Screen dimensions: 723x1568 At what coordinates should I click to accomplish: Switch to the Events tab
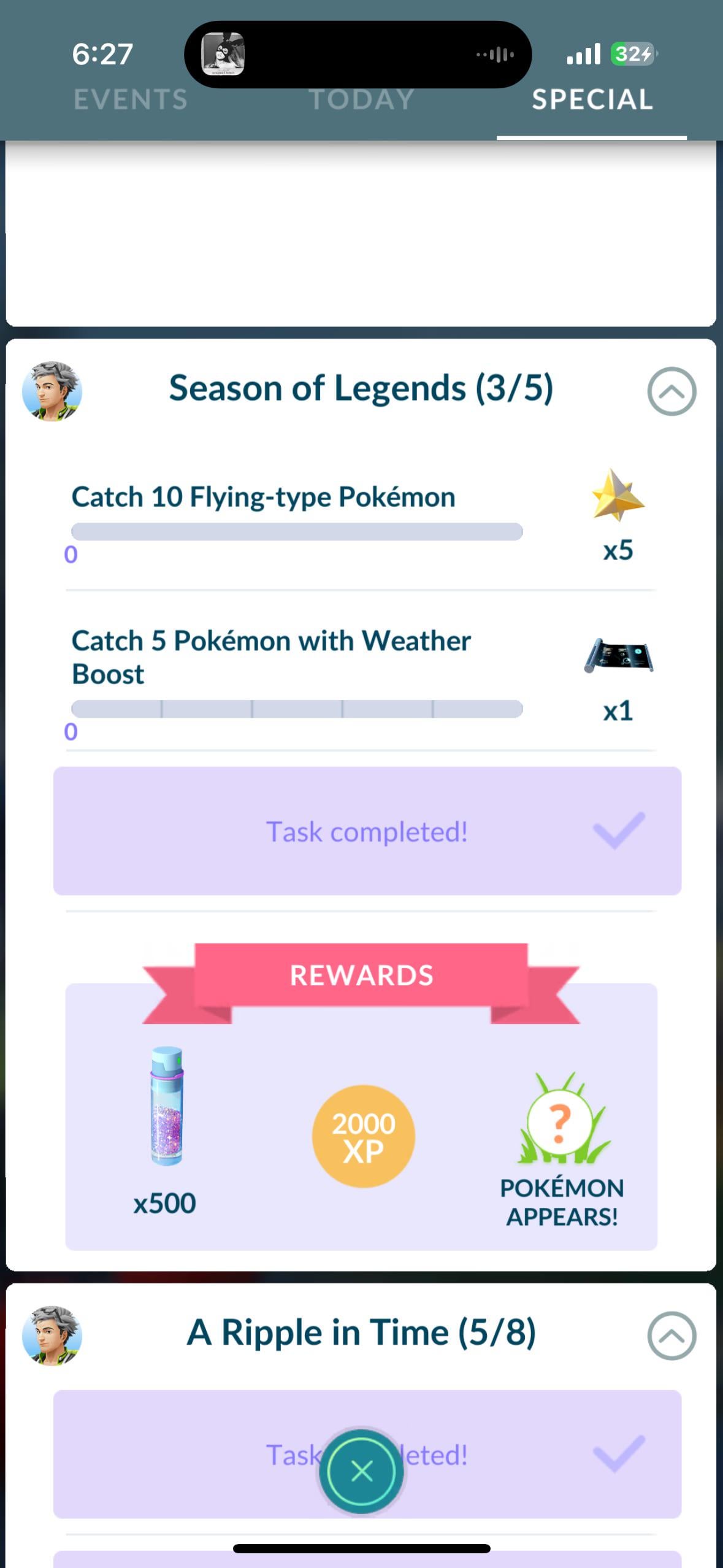coord(130,100)
